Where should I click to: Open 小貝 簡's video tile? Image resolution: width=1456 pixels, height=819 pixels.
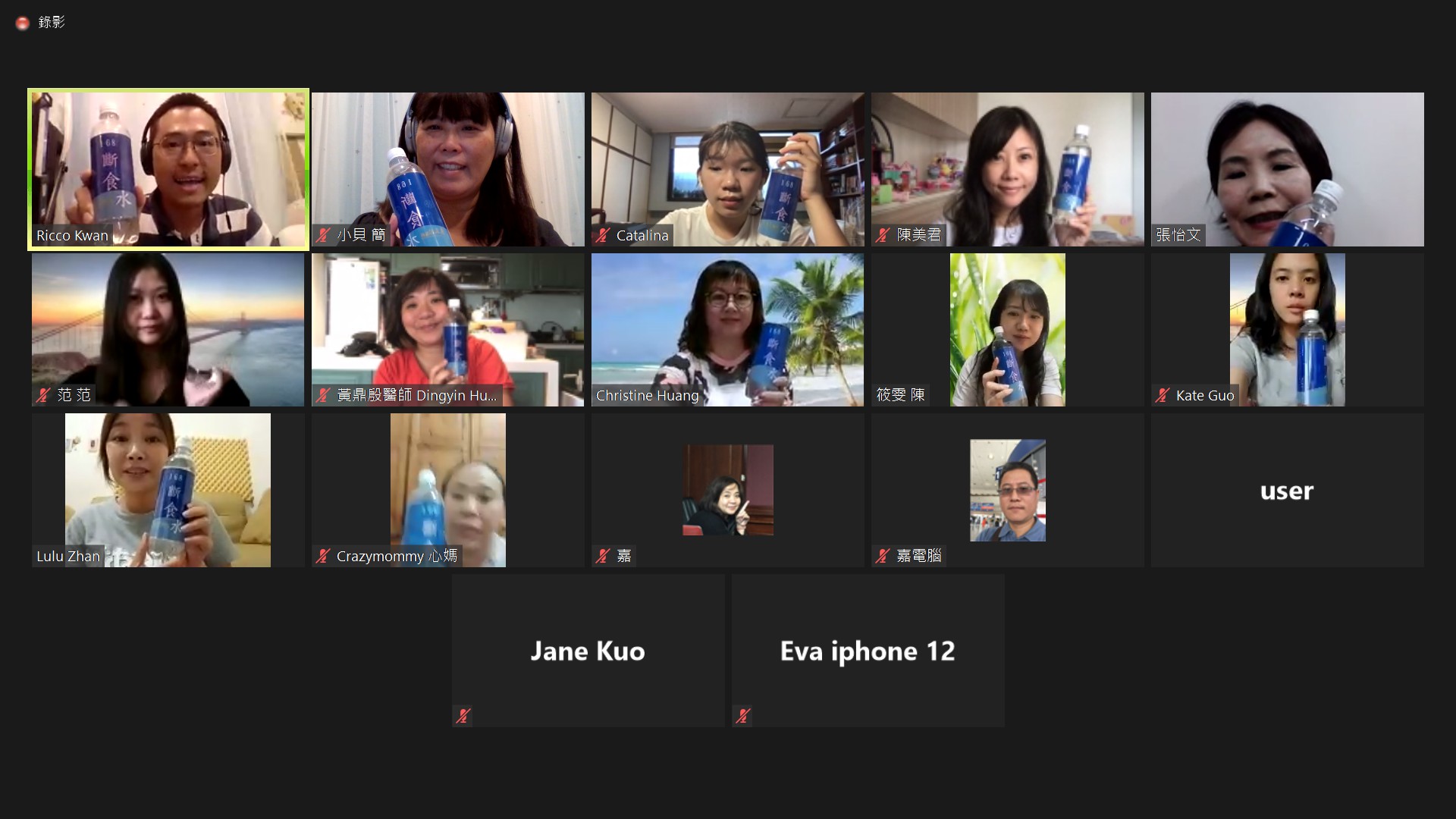[x=447, y=169]
